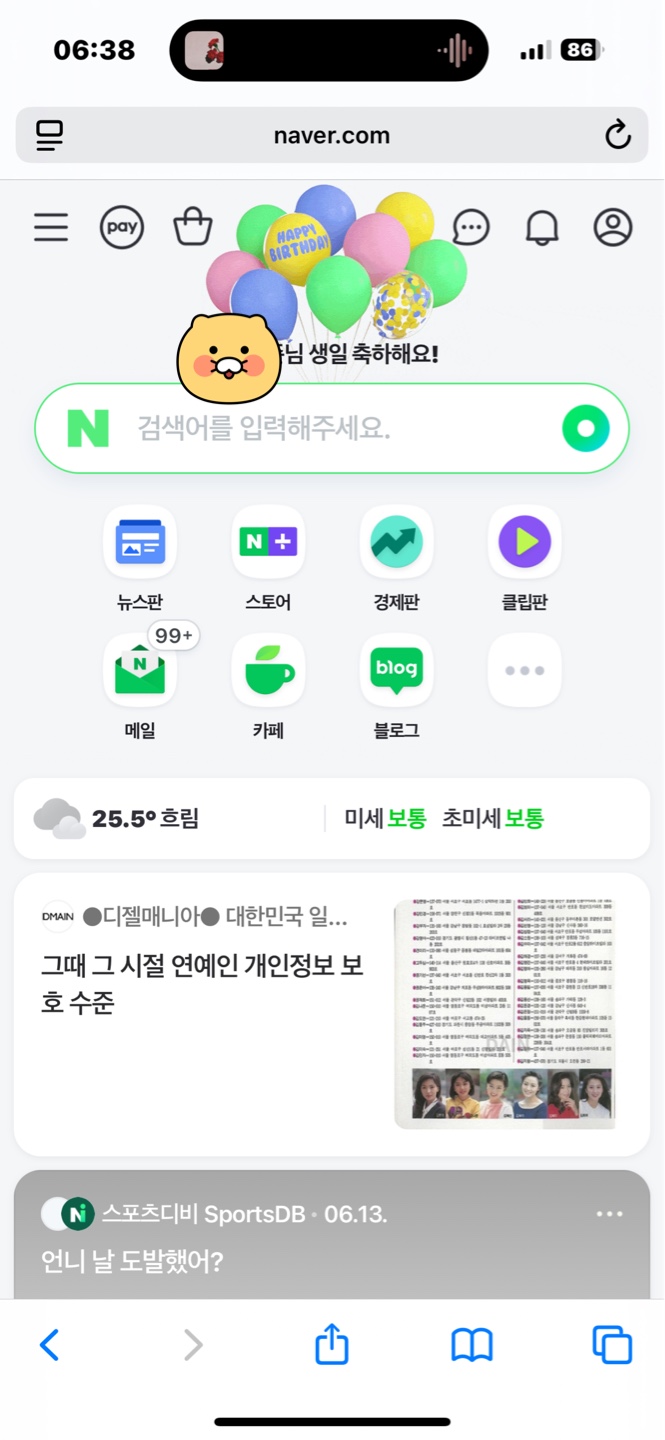This screenshot has height=1440, width=665.
Task: Open the hamburger menu
Action: pos(51,227)
